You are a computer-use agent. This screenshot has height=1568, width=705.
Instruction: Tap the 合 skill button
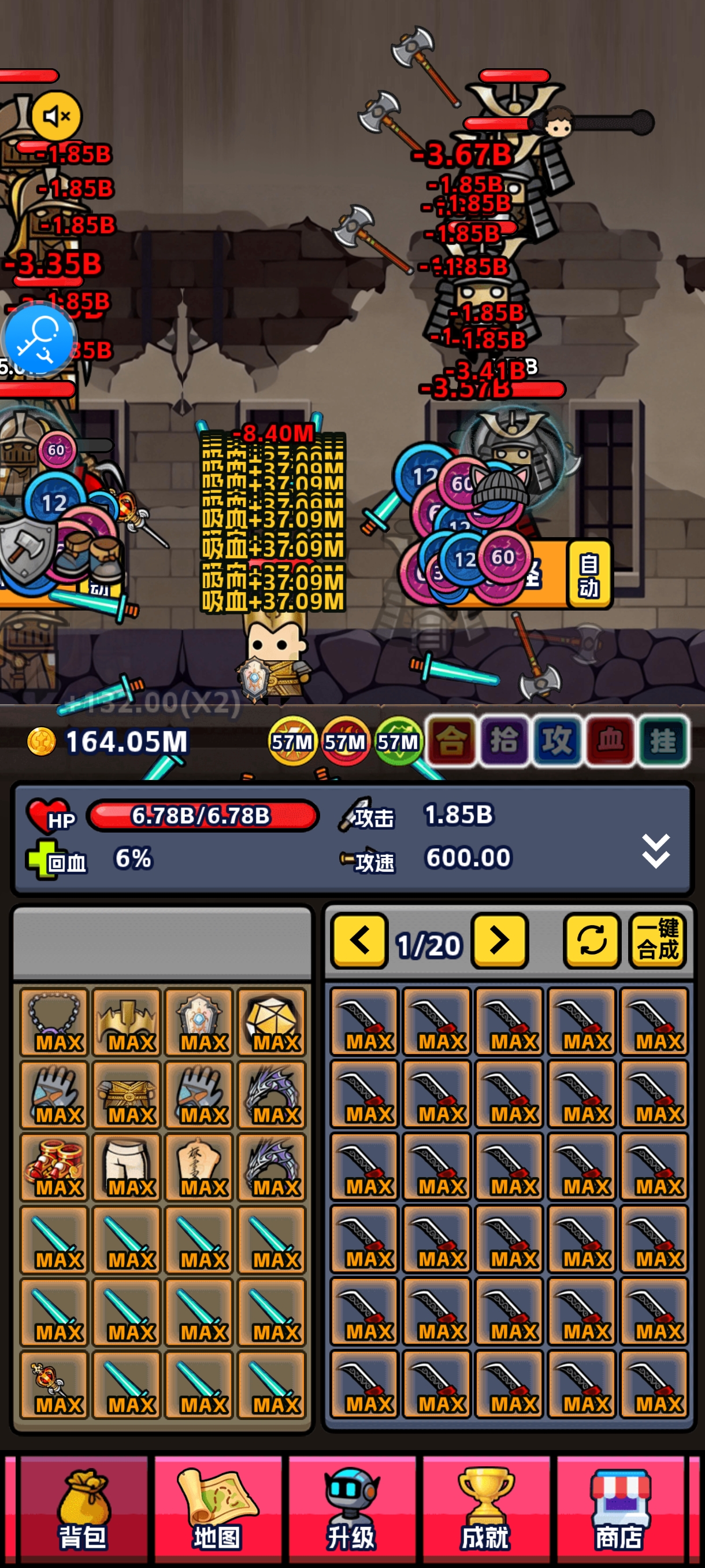coord(450,741)
